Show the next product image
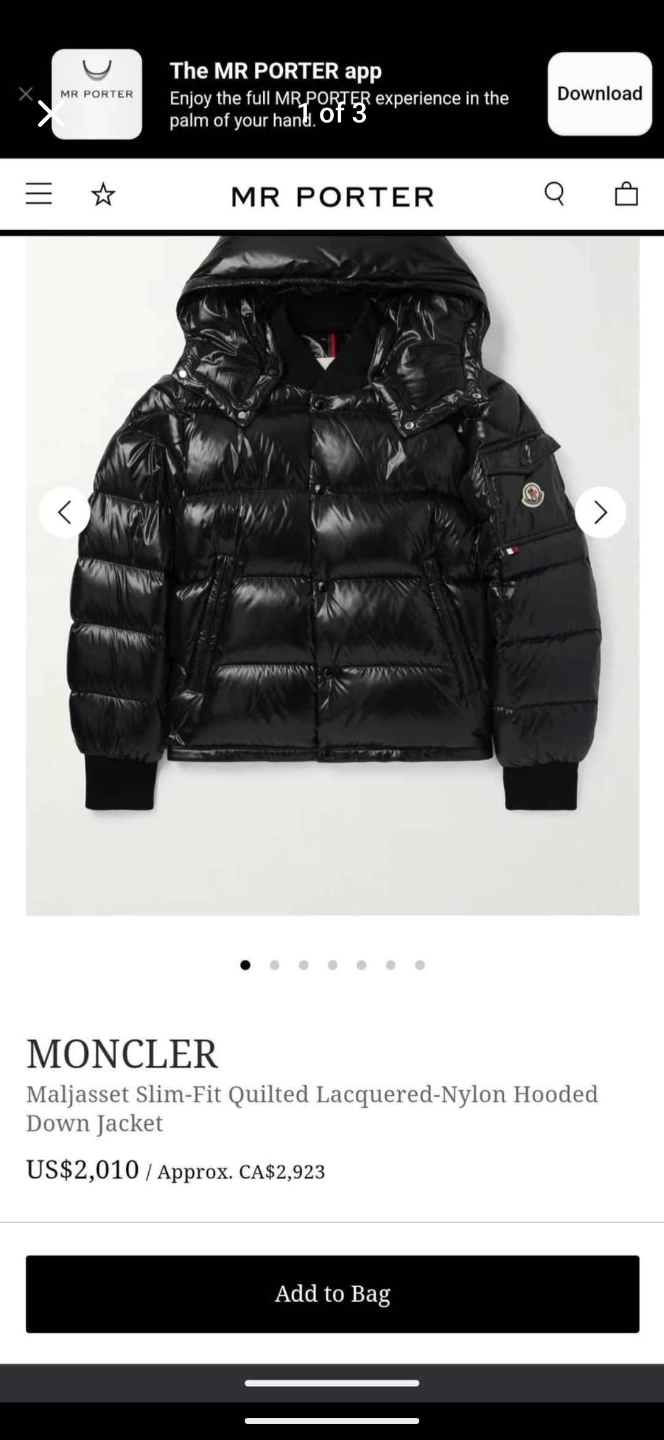 click(x=600, y=513)
